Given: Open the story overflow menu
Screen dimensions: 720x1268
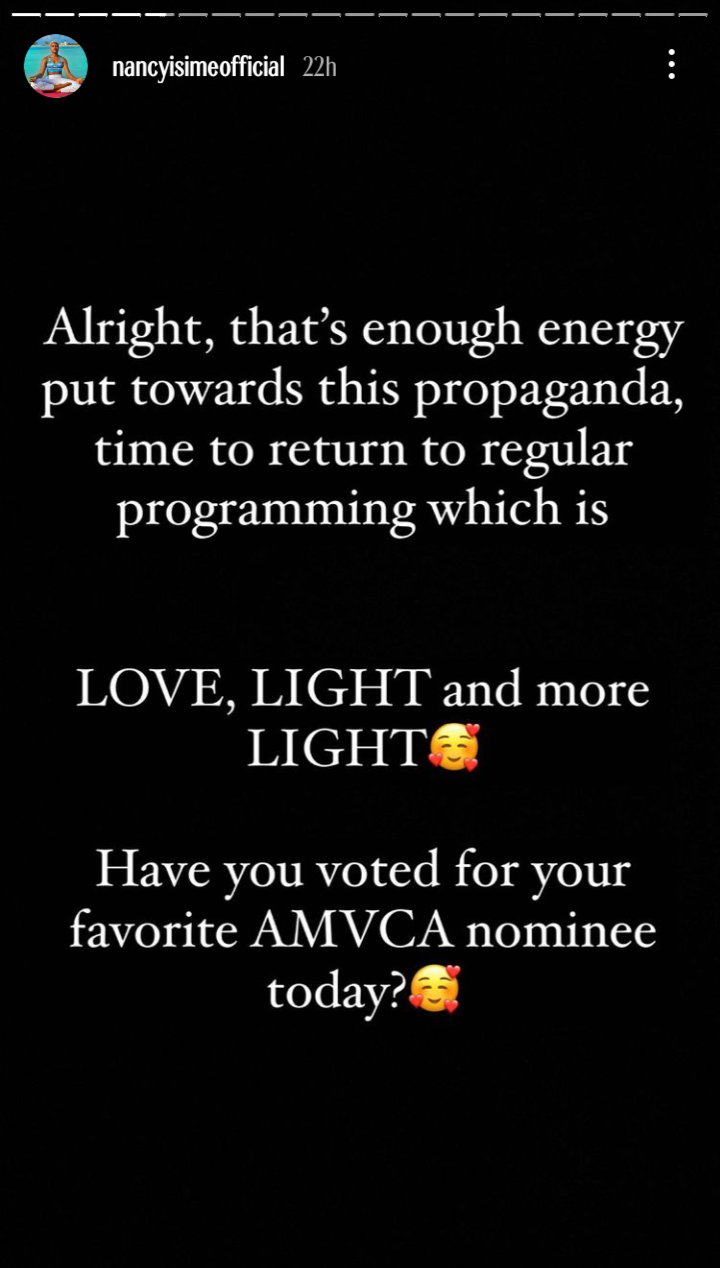Looking at the screenshot, I should pyautogui.click(x=672, y=65).
